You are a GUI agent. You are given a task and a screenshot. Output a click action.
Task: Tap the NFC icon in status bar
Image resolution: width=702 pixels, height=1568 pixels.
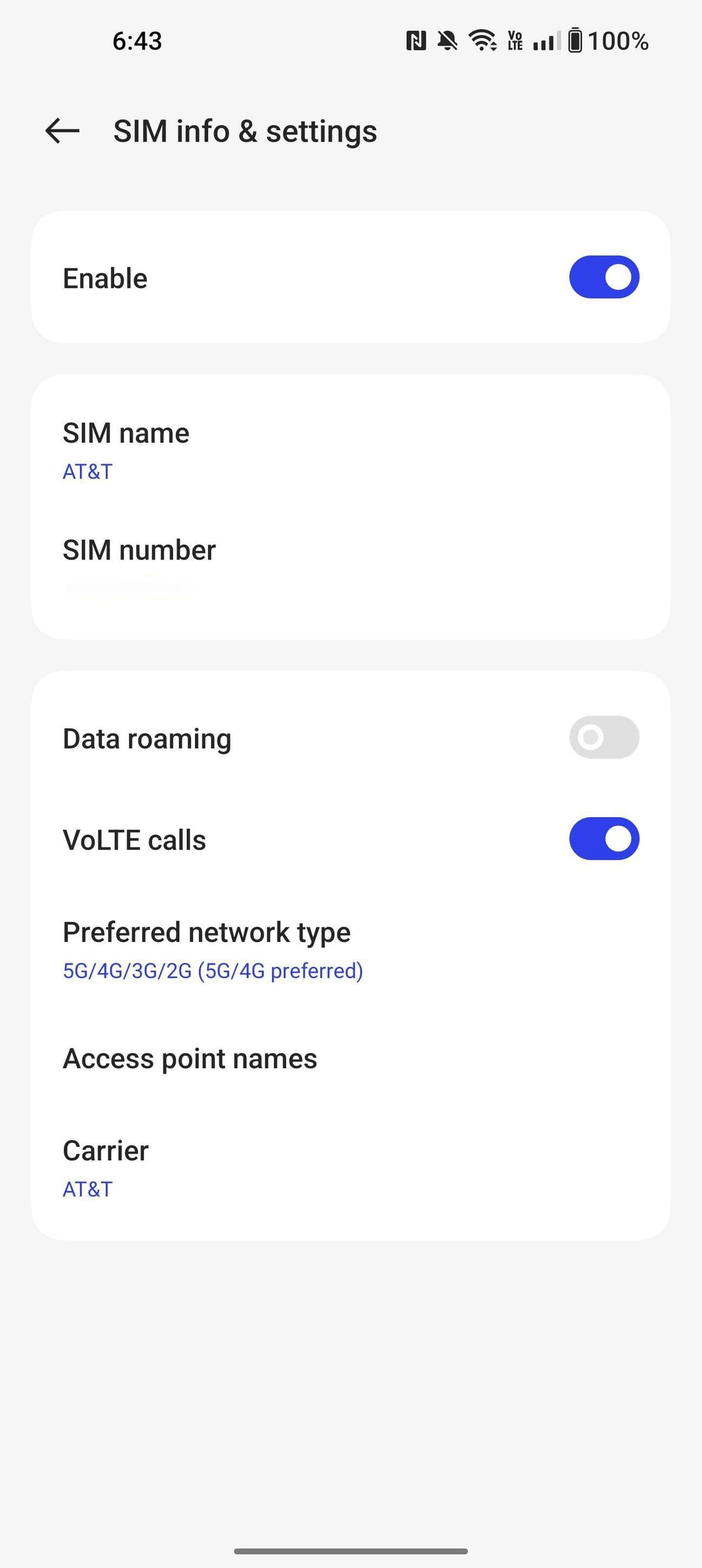[x=415, y=40]
